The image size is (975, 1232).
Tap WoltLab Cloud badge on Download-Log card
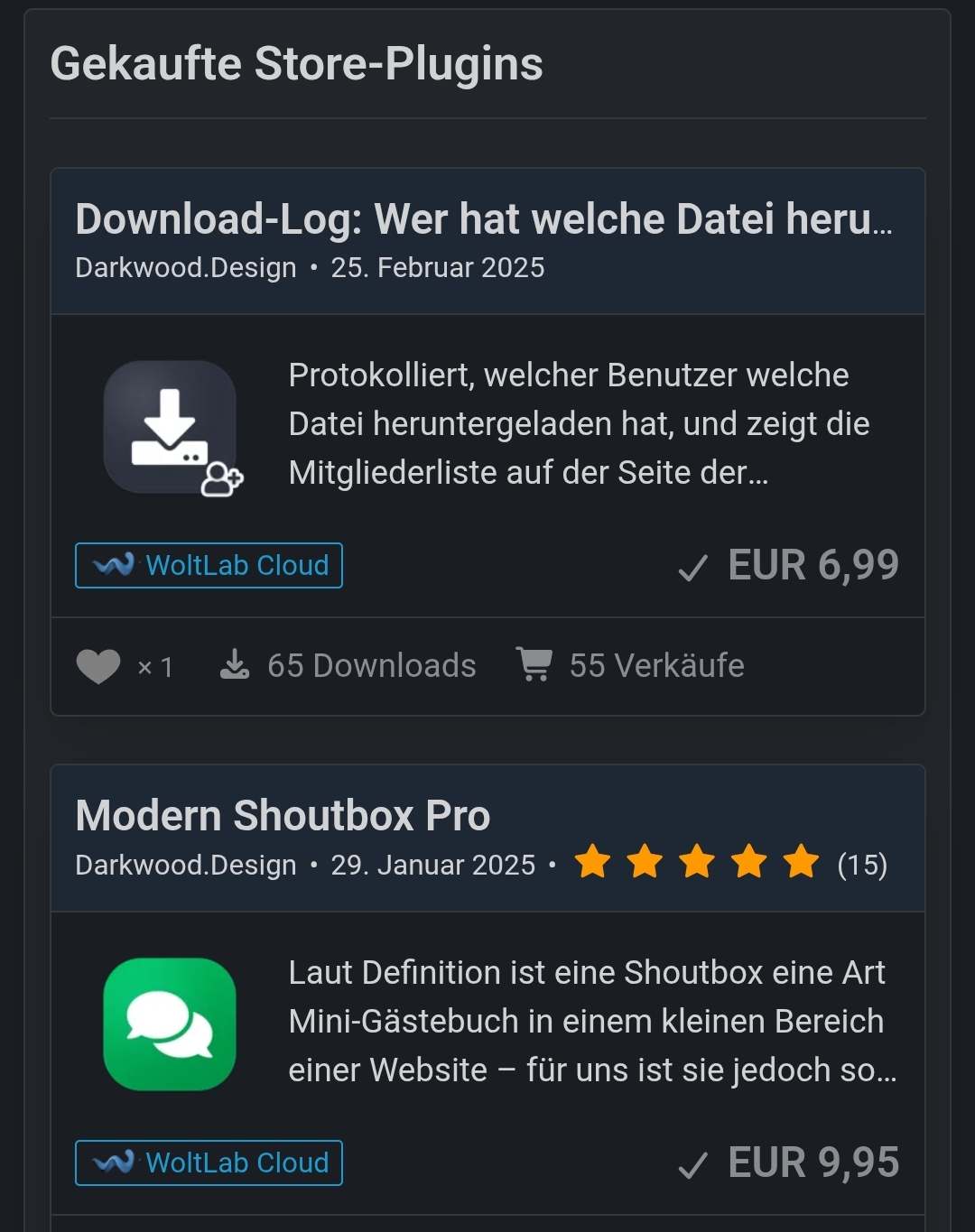tap(209, 566)
